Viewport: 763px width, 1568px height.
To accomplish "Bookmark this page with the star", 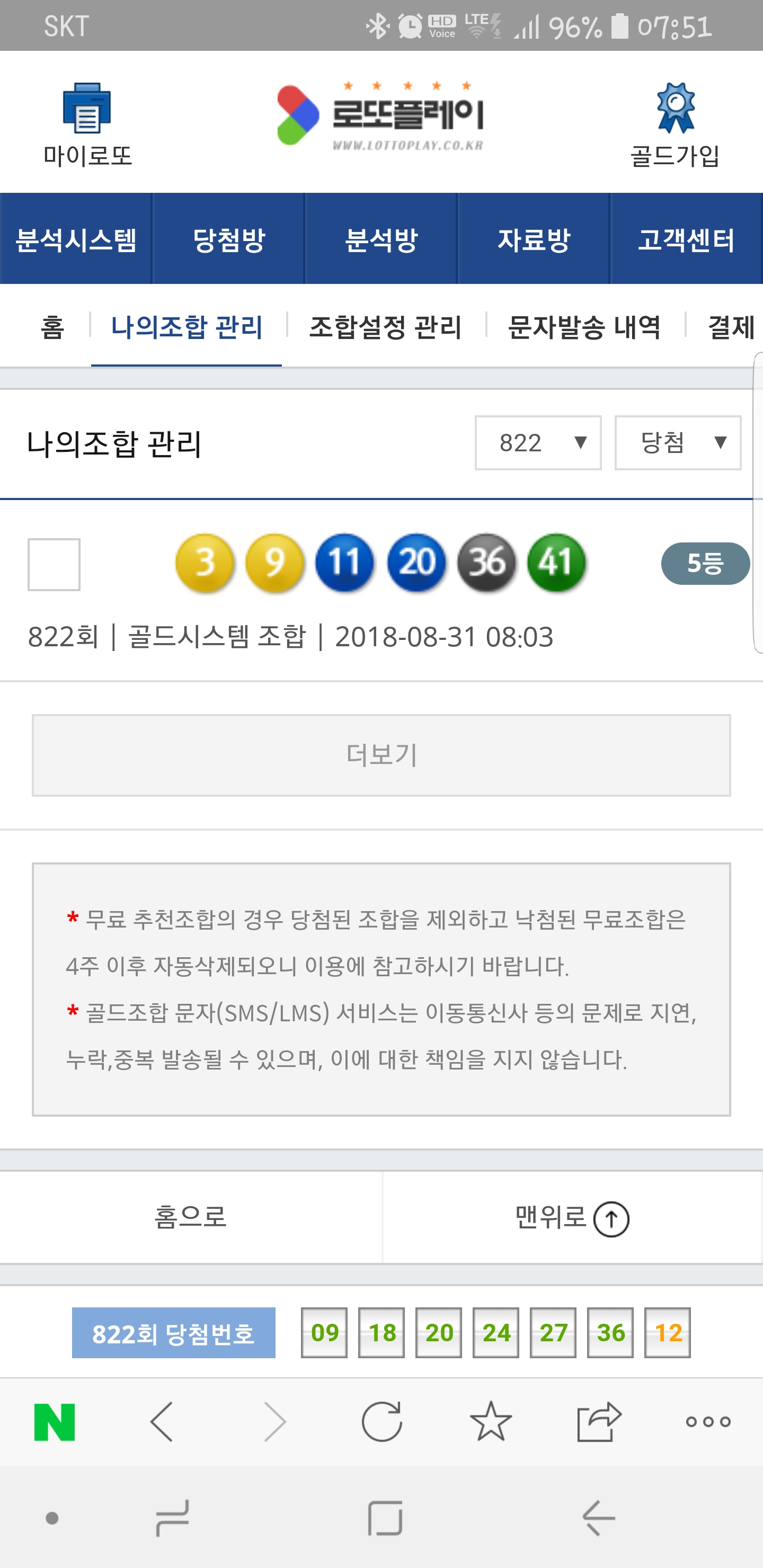I will pyautogui.click(x=491, y=1422).
